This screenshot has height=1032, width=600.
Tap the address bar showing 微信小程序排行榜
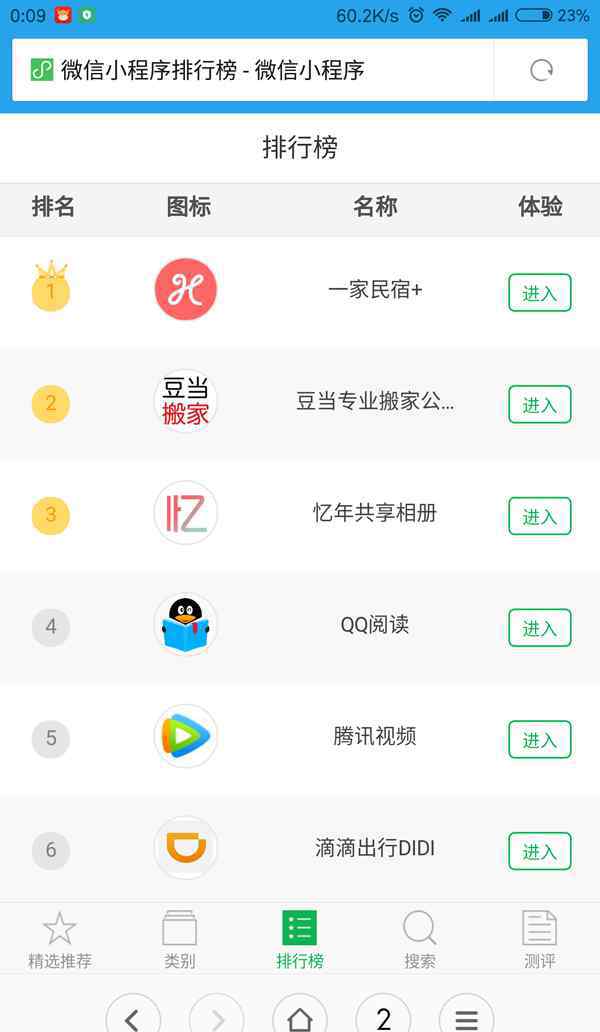click(x=253, y=70)
